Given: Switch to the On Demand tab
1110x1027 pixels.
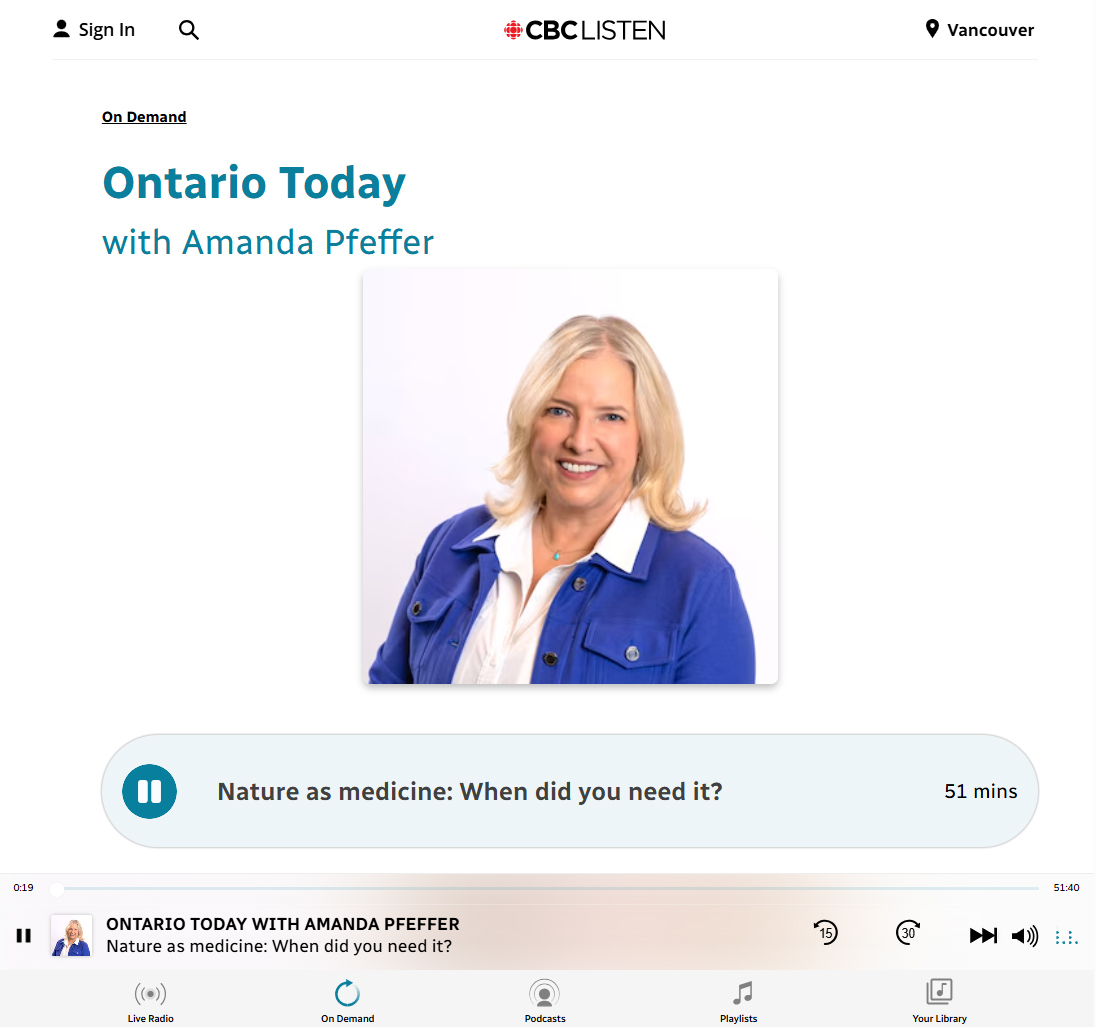Looking at the screenshot, I should coord(347,1001).
